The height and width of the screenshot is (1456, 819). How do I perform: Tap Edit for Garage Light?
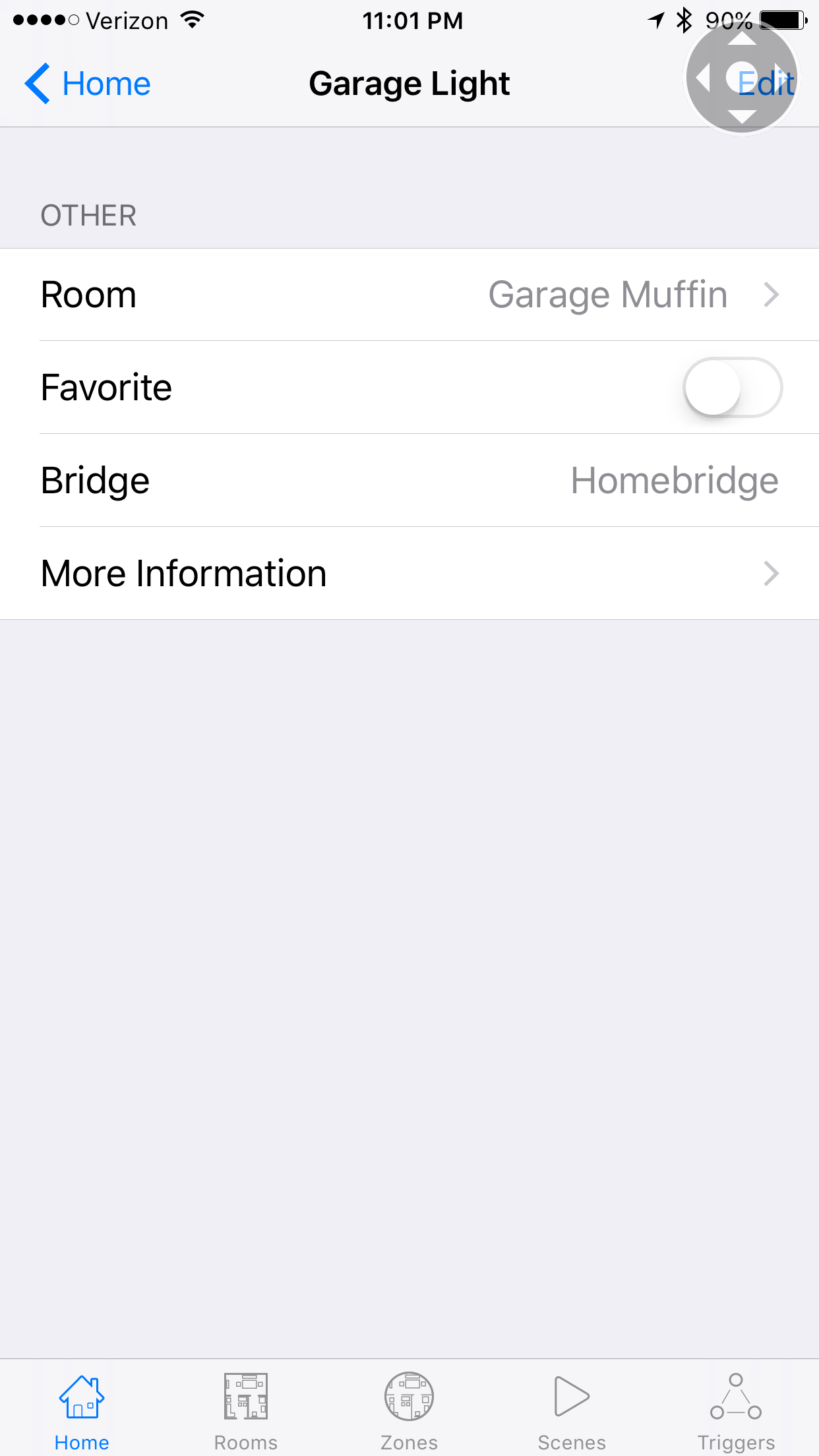coord(766,84)
